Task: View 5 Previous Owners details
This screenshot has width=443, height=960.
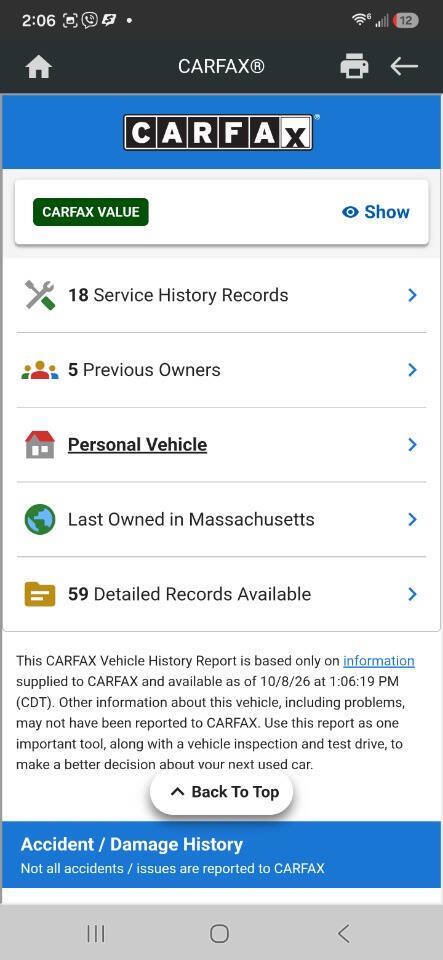Action: tap(222, 370)
